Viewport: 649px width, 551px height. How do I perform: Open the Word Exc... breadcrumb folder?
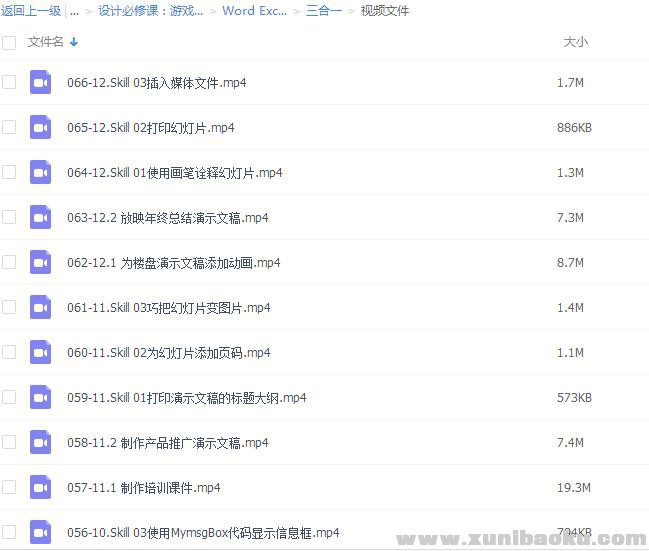coord(254,11)
